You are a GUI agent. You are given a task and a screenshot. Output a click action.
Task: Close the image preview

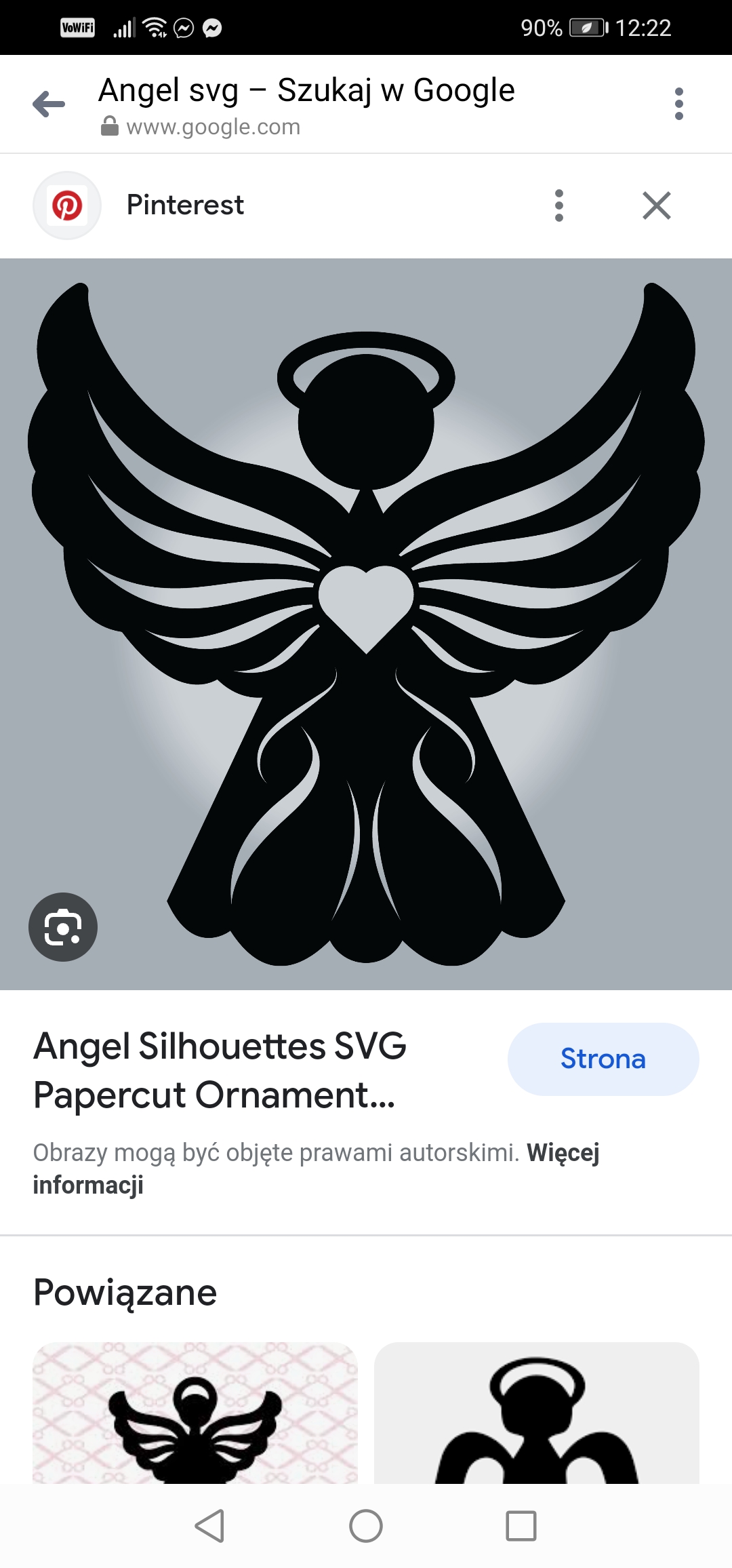(656, 205)
